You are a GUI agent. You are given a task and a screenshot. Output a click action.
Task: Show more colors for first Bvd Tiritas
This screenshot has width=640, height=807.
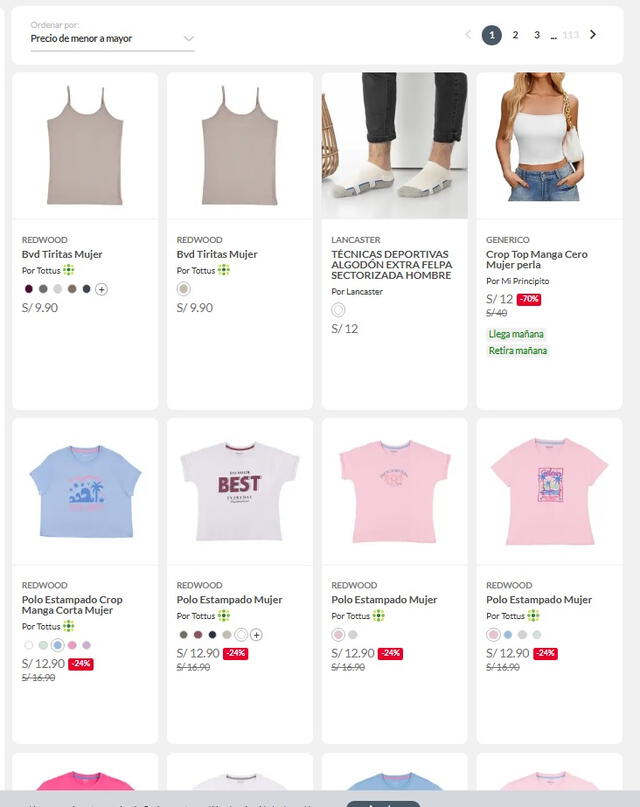101,289
